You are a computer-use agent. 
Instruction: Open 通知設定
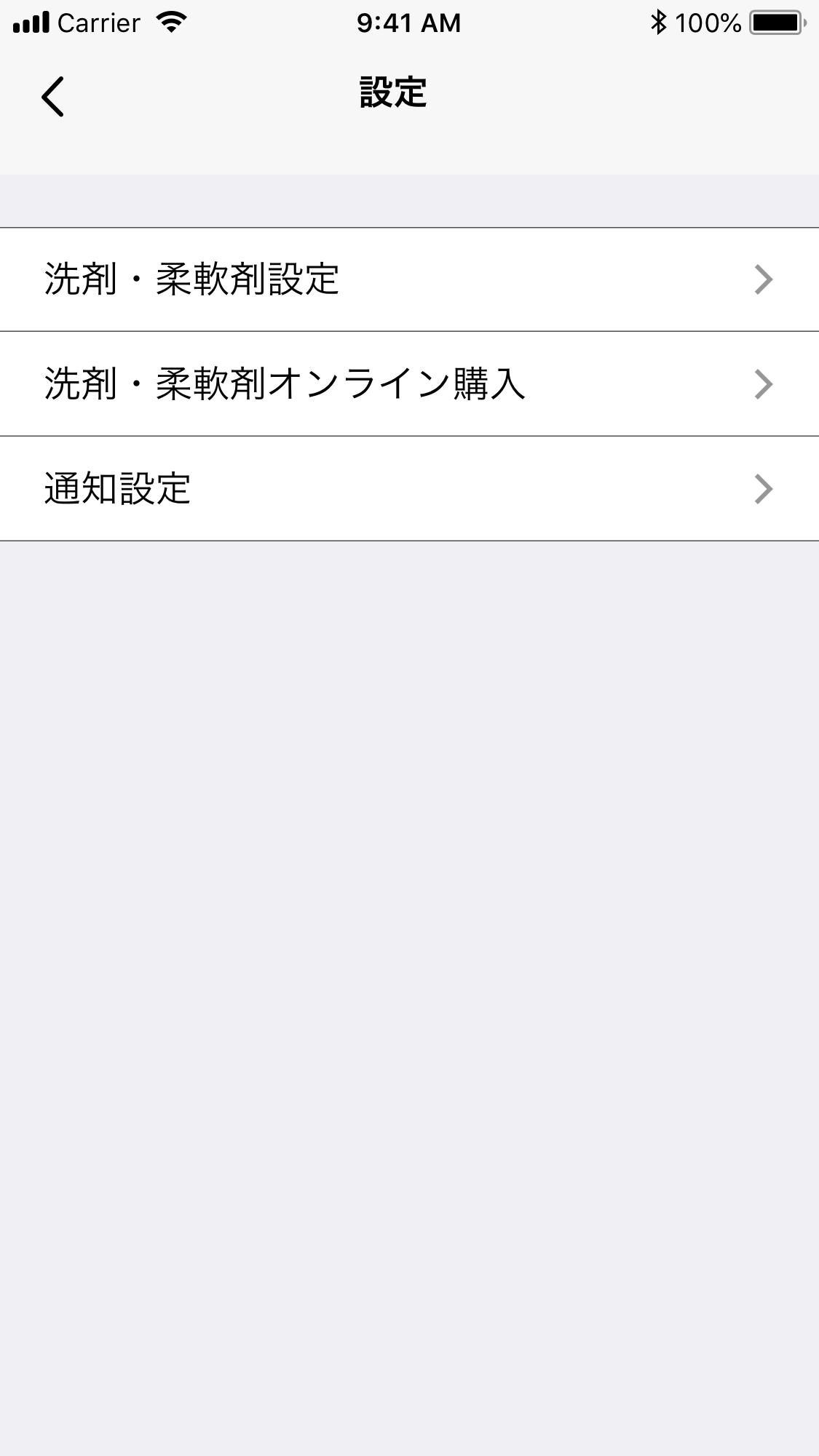[x=409, y=489]
